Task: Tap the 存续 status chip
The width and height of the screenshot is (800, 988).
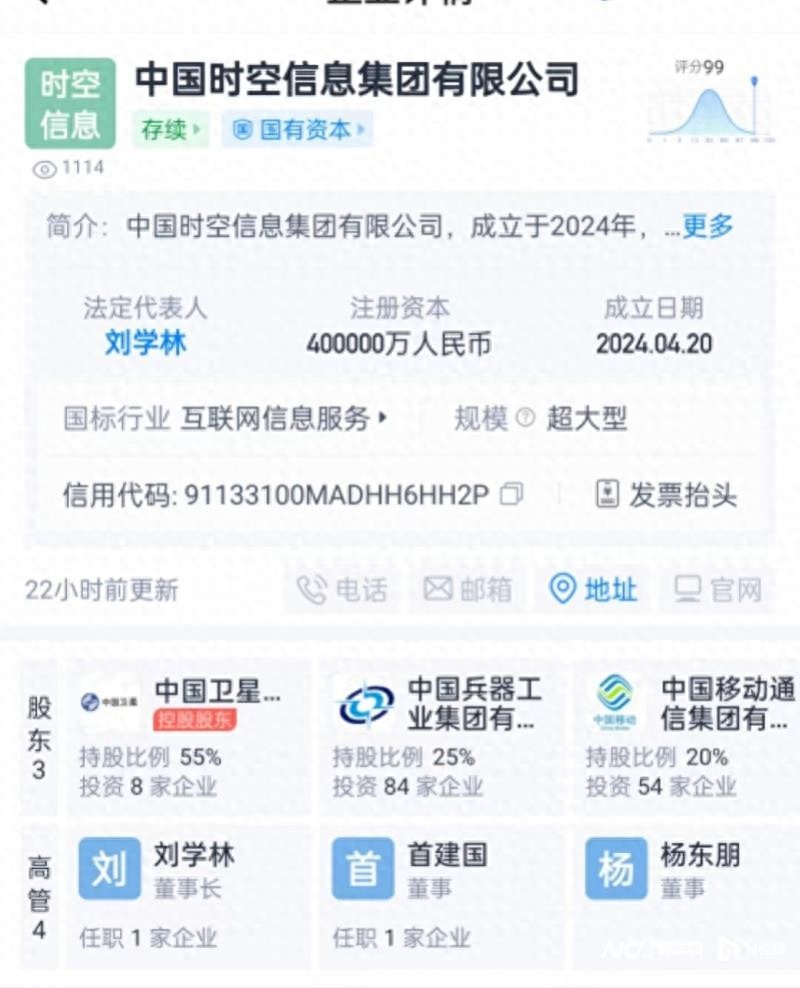Action: pos(170,130)
